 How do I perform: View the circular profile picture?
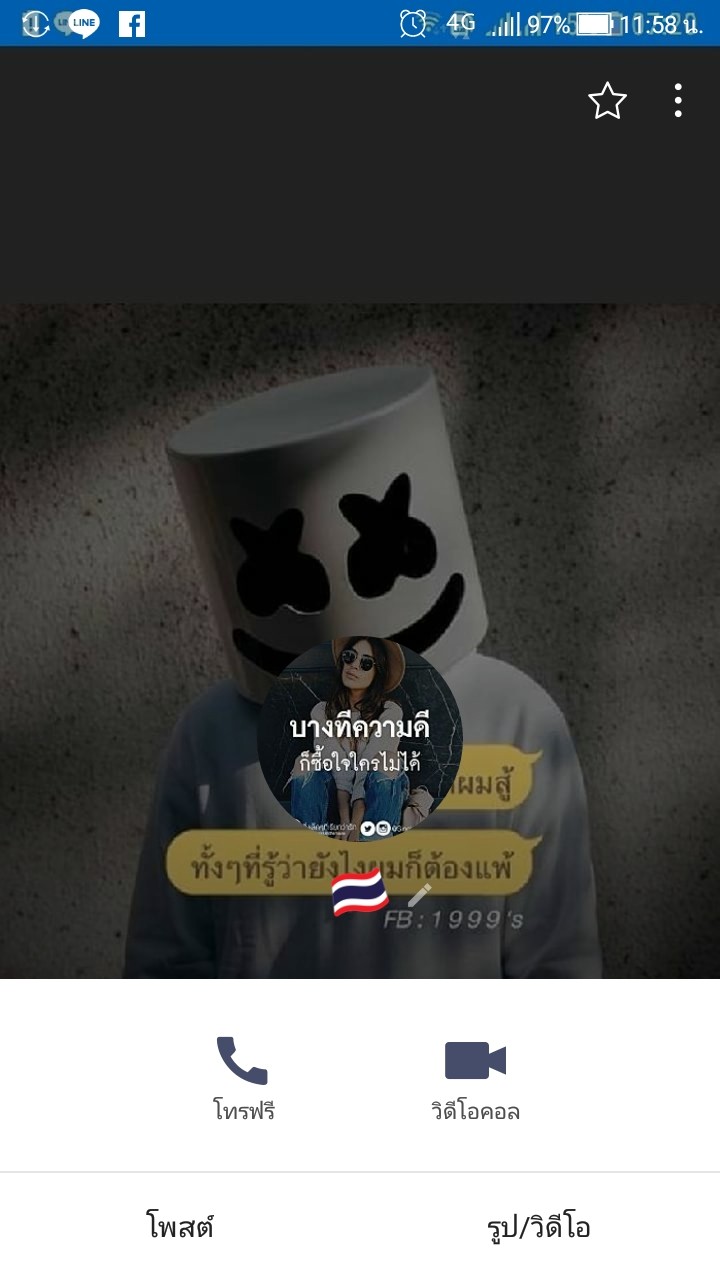coord(360,740)
